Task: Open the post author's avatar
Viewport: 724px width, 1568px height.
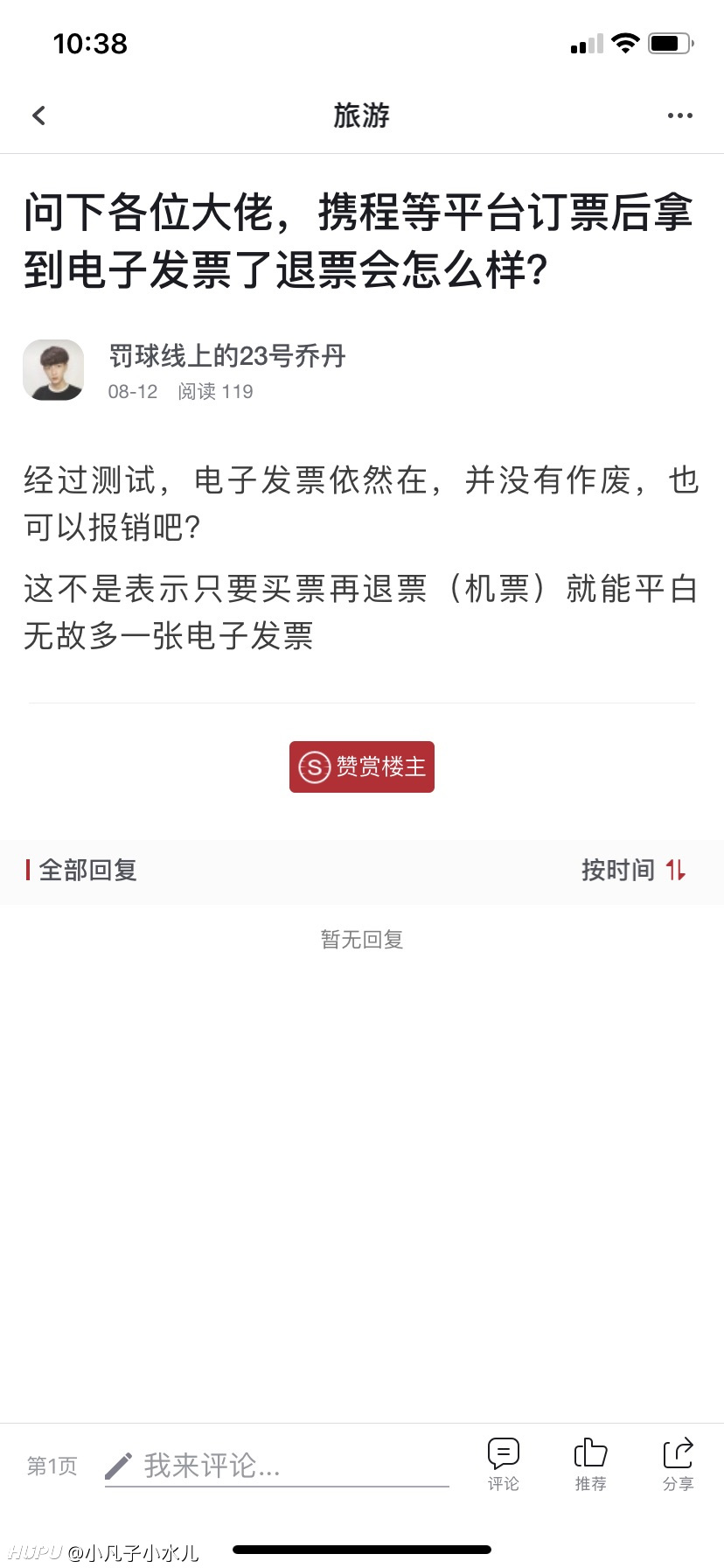Action: pyautogui.click(x=53, y=370)
